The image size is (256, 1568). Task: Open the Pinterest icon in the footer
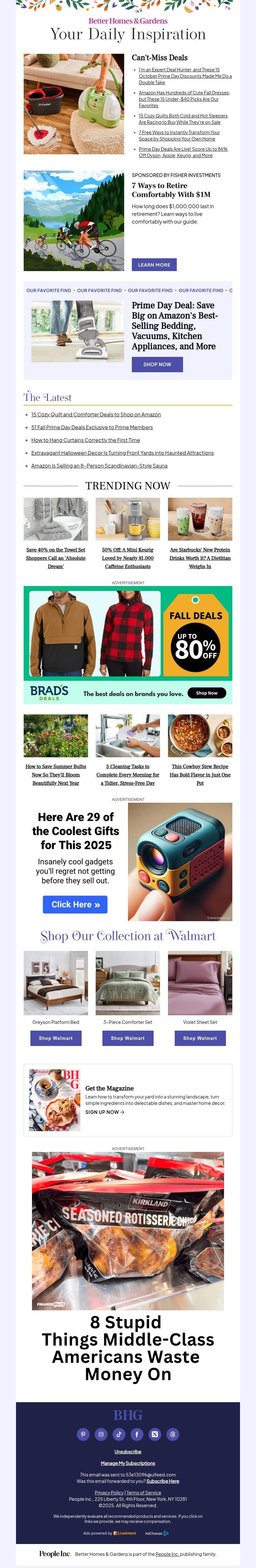pos(83,1434)
